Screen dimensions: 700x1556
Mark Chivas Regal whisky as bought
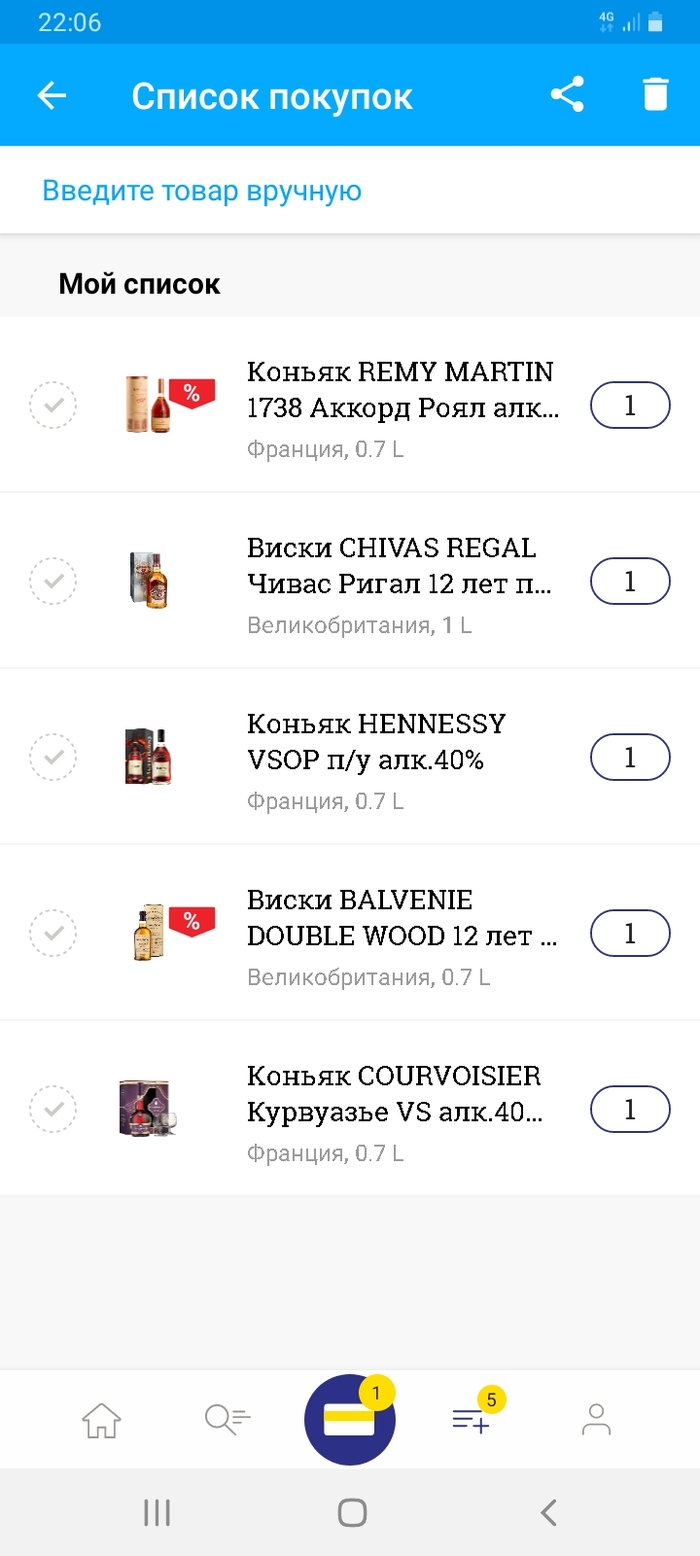[x=53, y=581]
